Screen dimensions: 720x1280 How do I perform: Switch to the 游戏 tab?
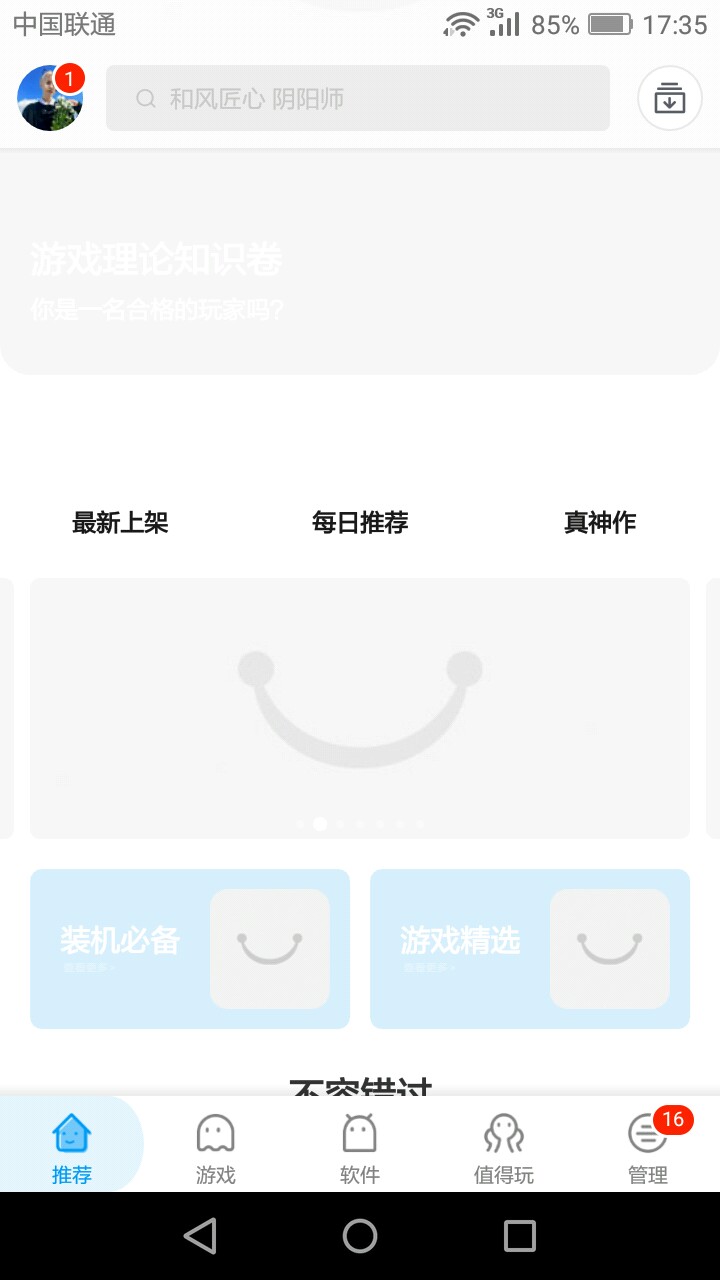[216, 1148]
